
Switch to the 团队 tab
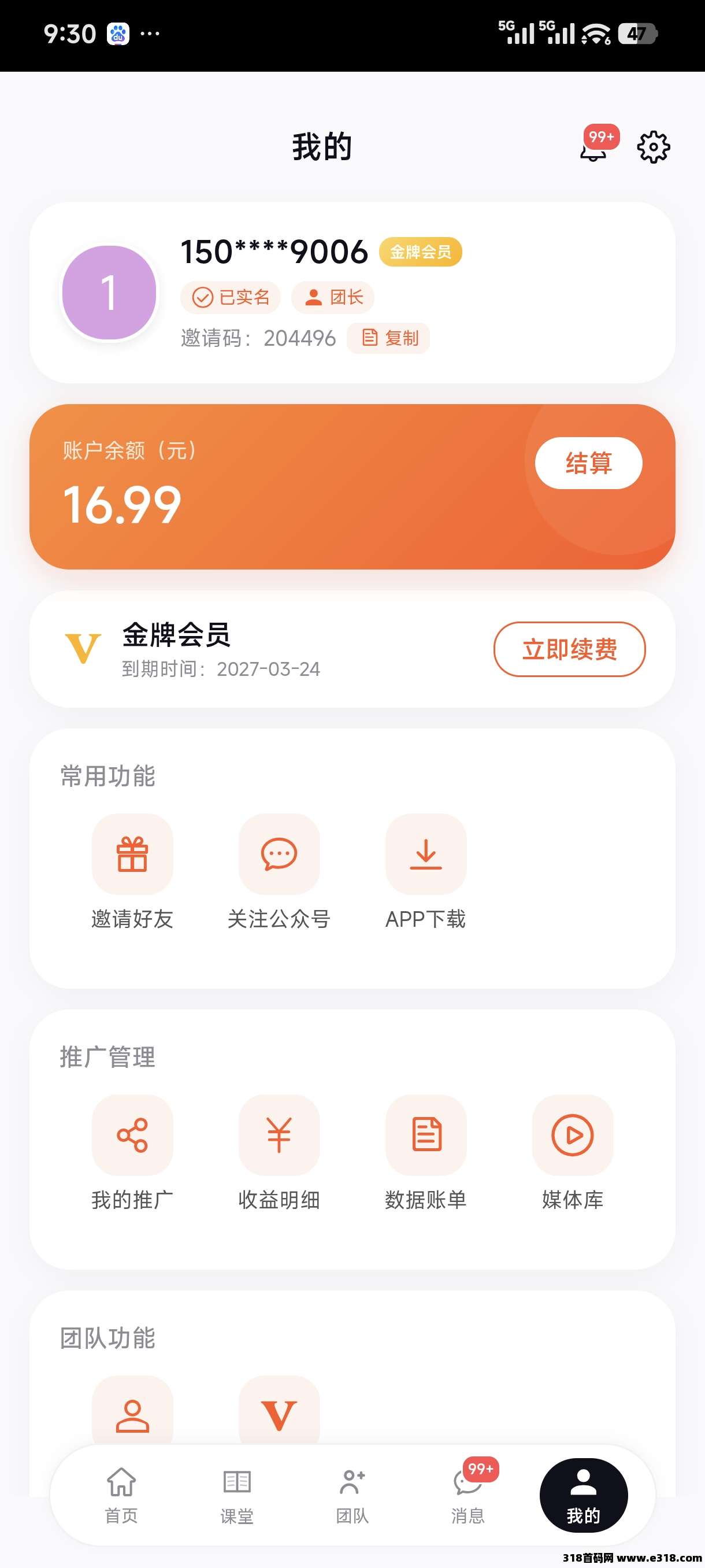click(352, 1495)
